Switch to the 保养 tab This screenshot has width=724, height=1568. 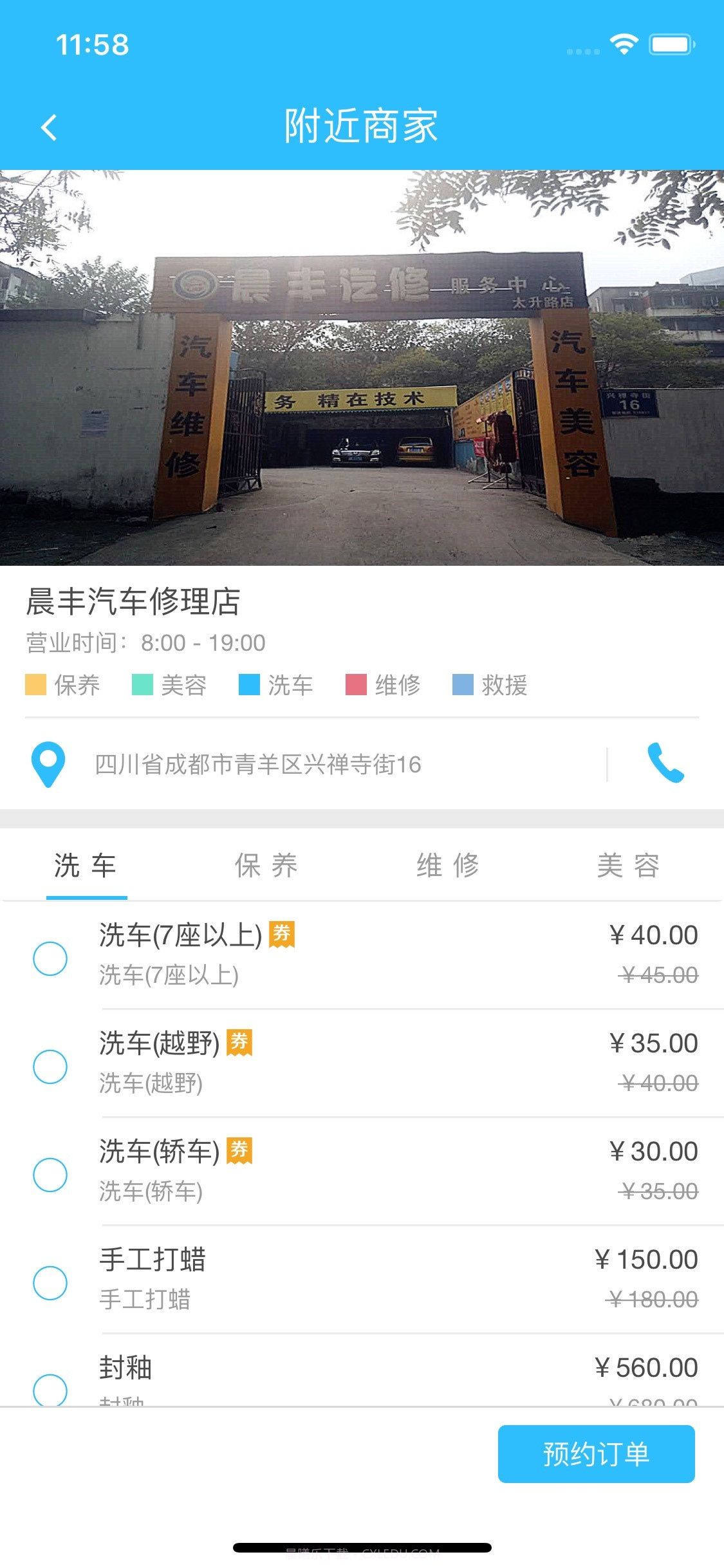268,865
